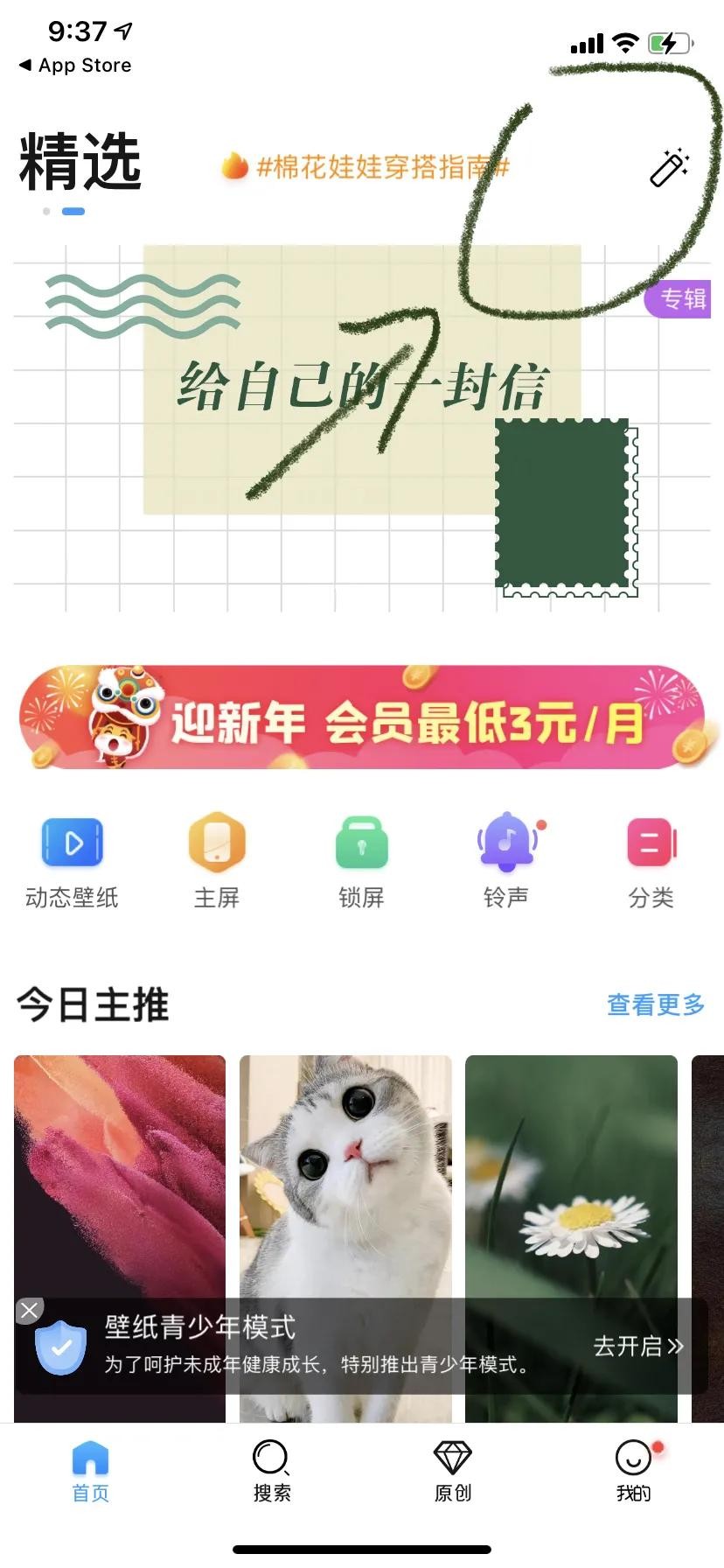This screenshot has height=1568, width=724.
Task: Open the daisy flower wallpaper
Action: pyautogui.click(x=571, y=1172)
